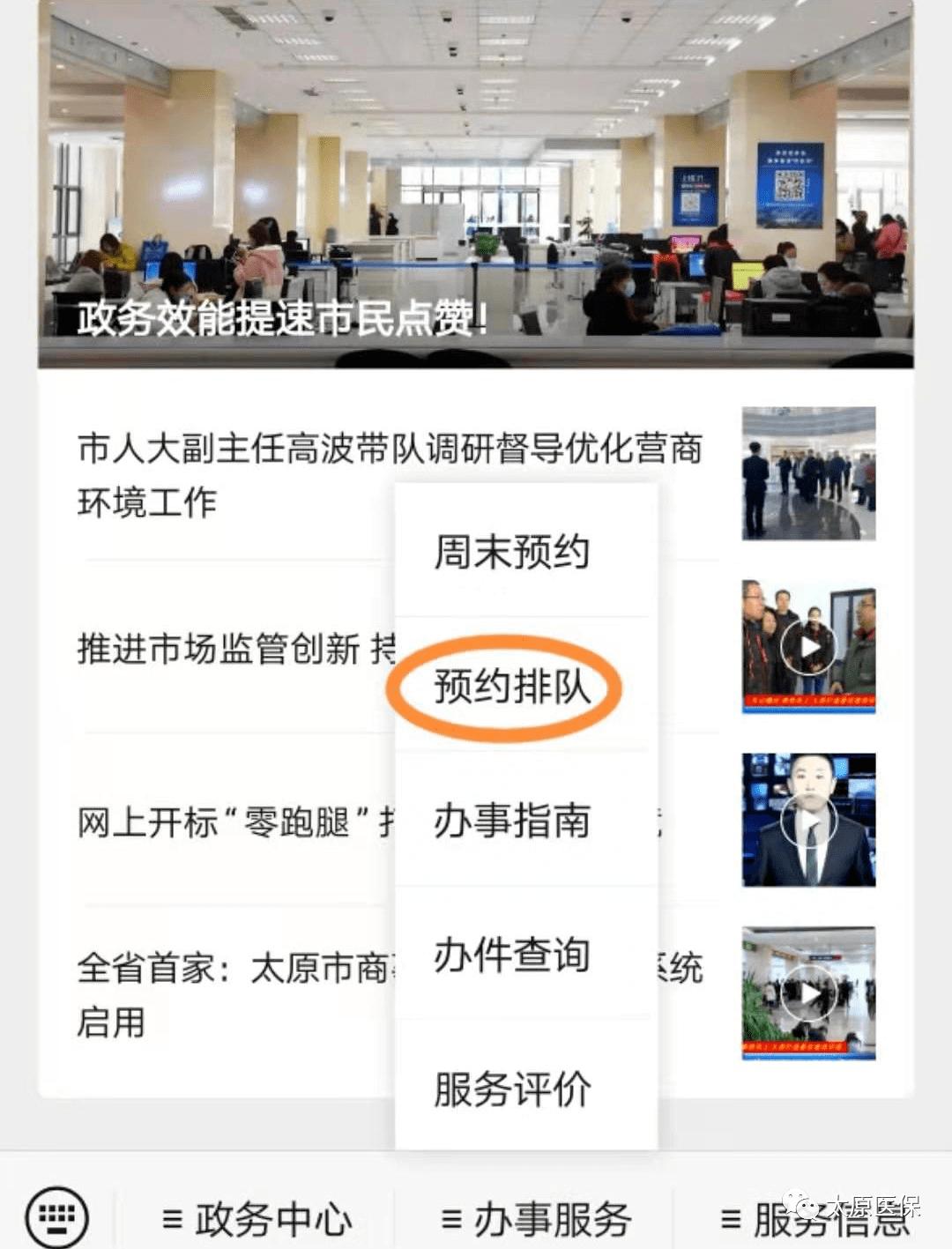Open the 政务效能提速市民点赞 banner article
The image size is (952, 1249).
[x=476, y=185]
